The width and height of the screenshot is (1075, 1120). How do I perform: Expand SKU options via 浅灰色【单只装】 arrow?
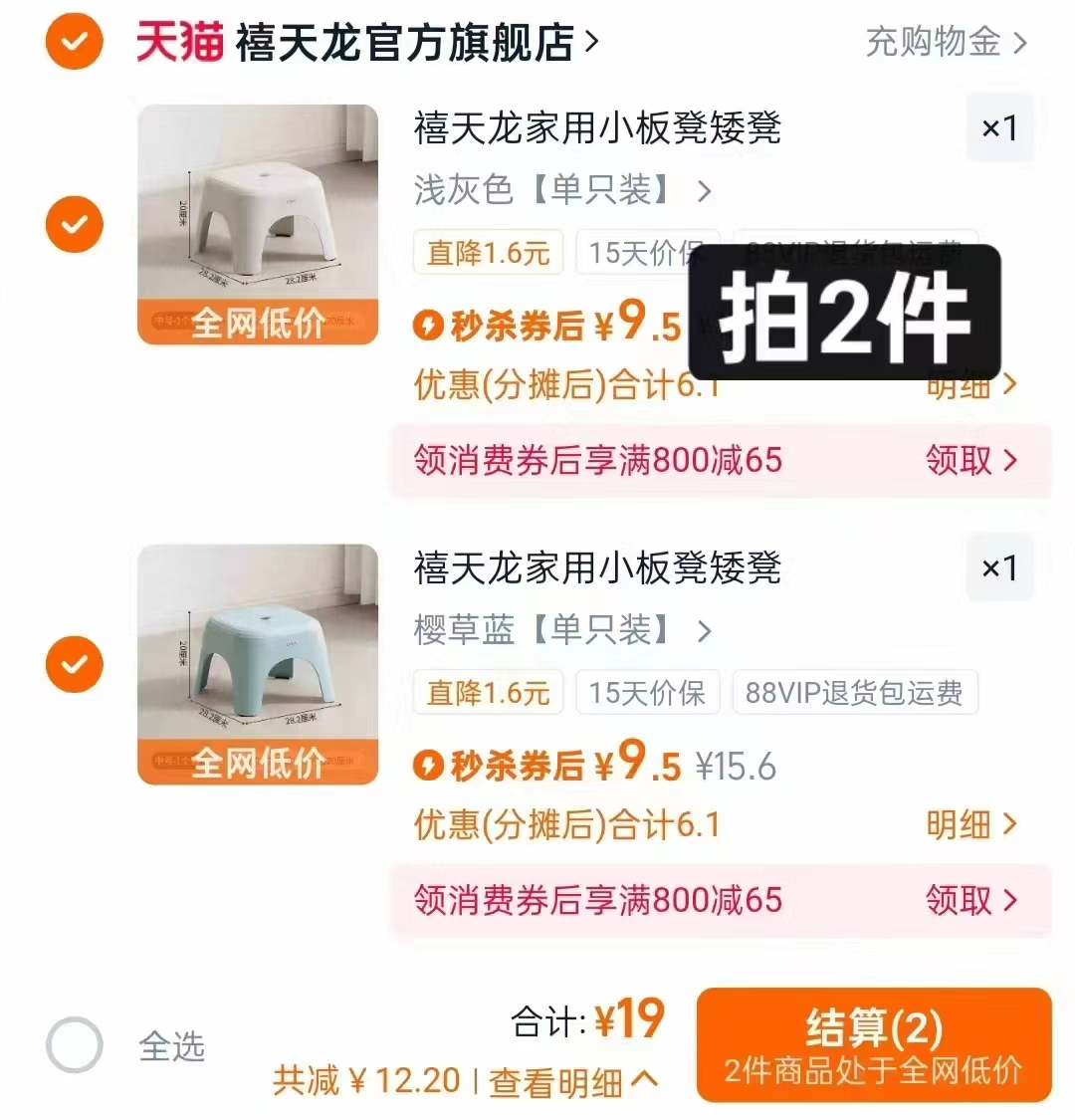point(703,191)
